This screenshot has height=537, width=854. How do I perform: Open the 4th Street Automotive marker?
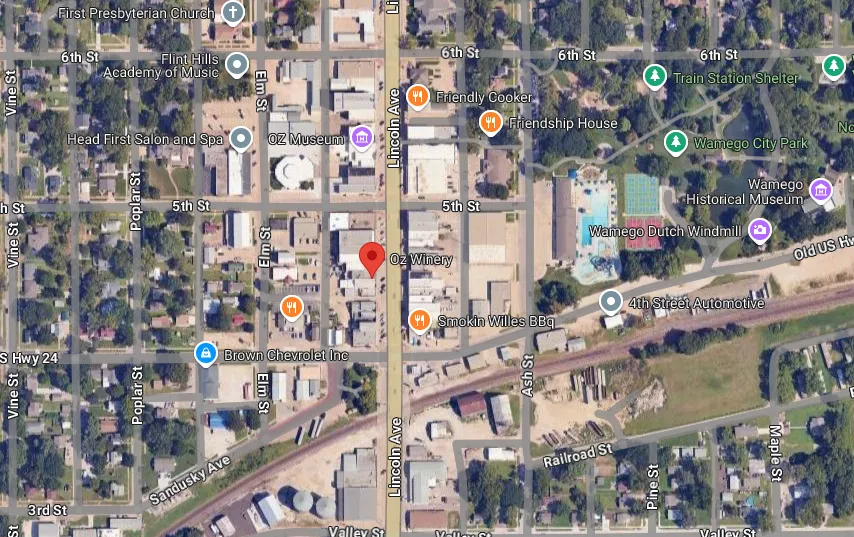point(611,301)
